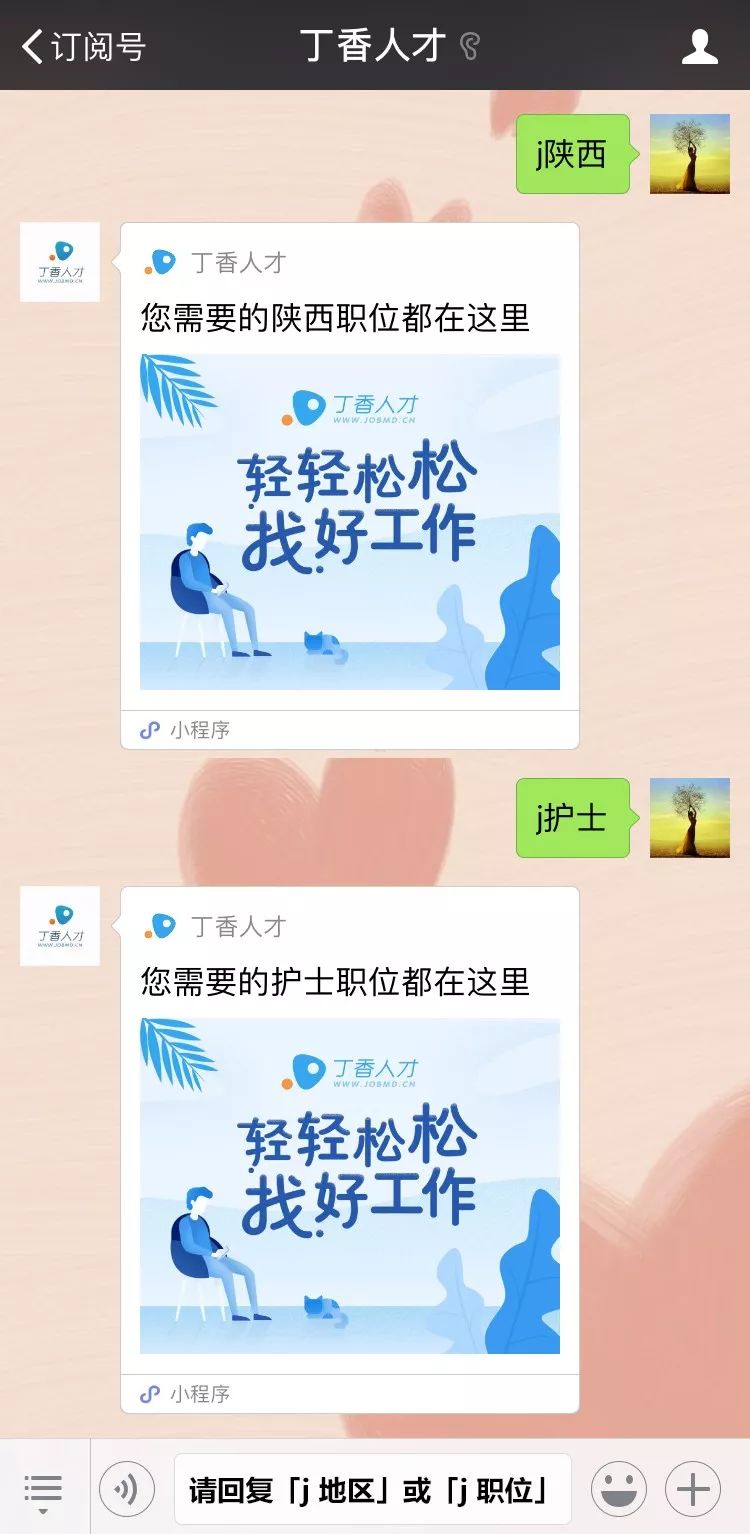750x1534 pixels.
Task: Tap 丁香人才 avatar beside the 护士 reply
Action: 60,926
